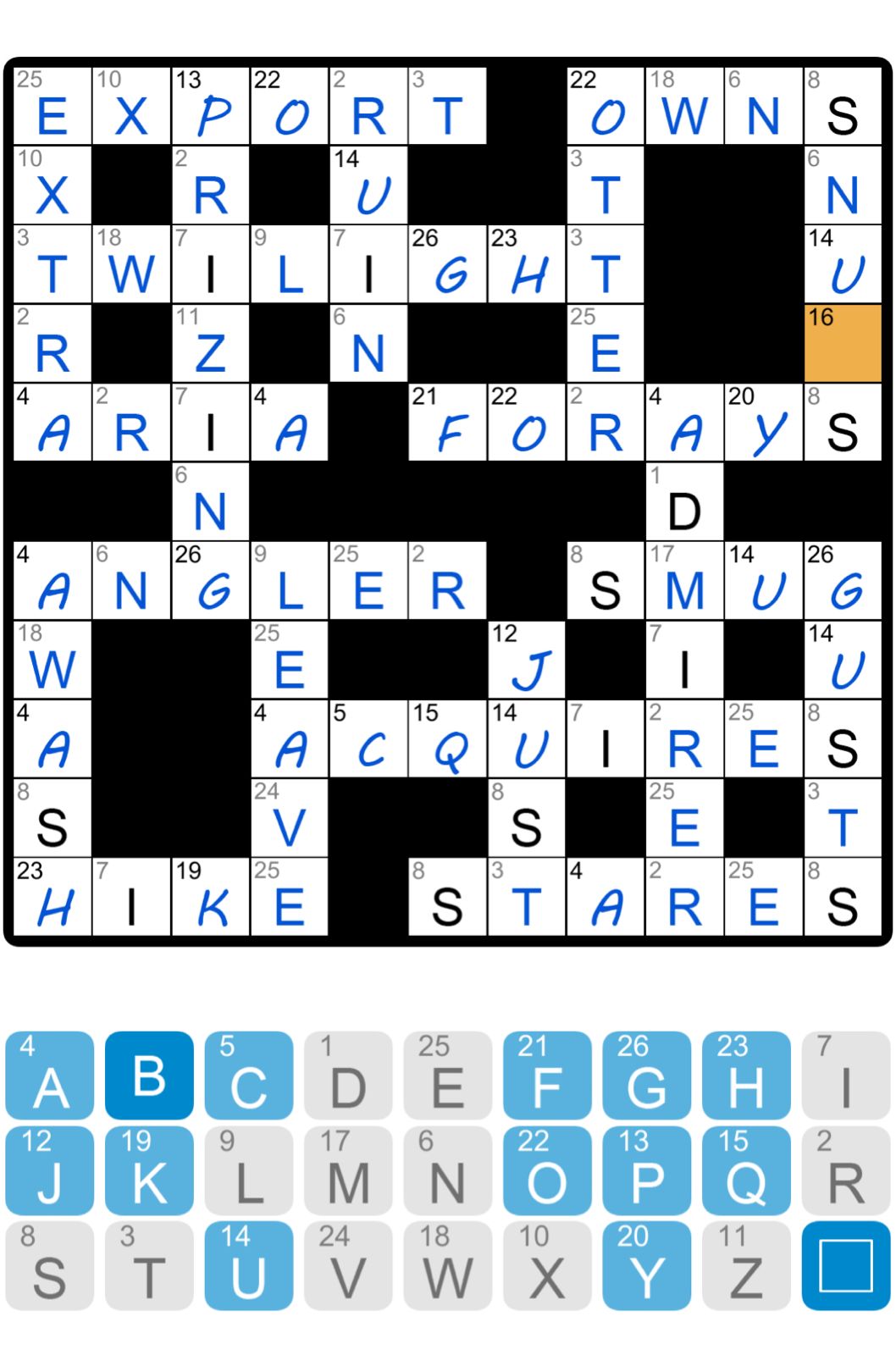Image resolution: width=896 pixels, height=1355 pixels.
Task: Tap the B letter key
Action: pyautogui.click(x=149, y=1076)
